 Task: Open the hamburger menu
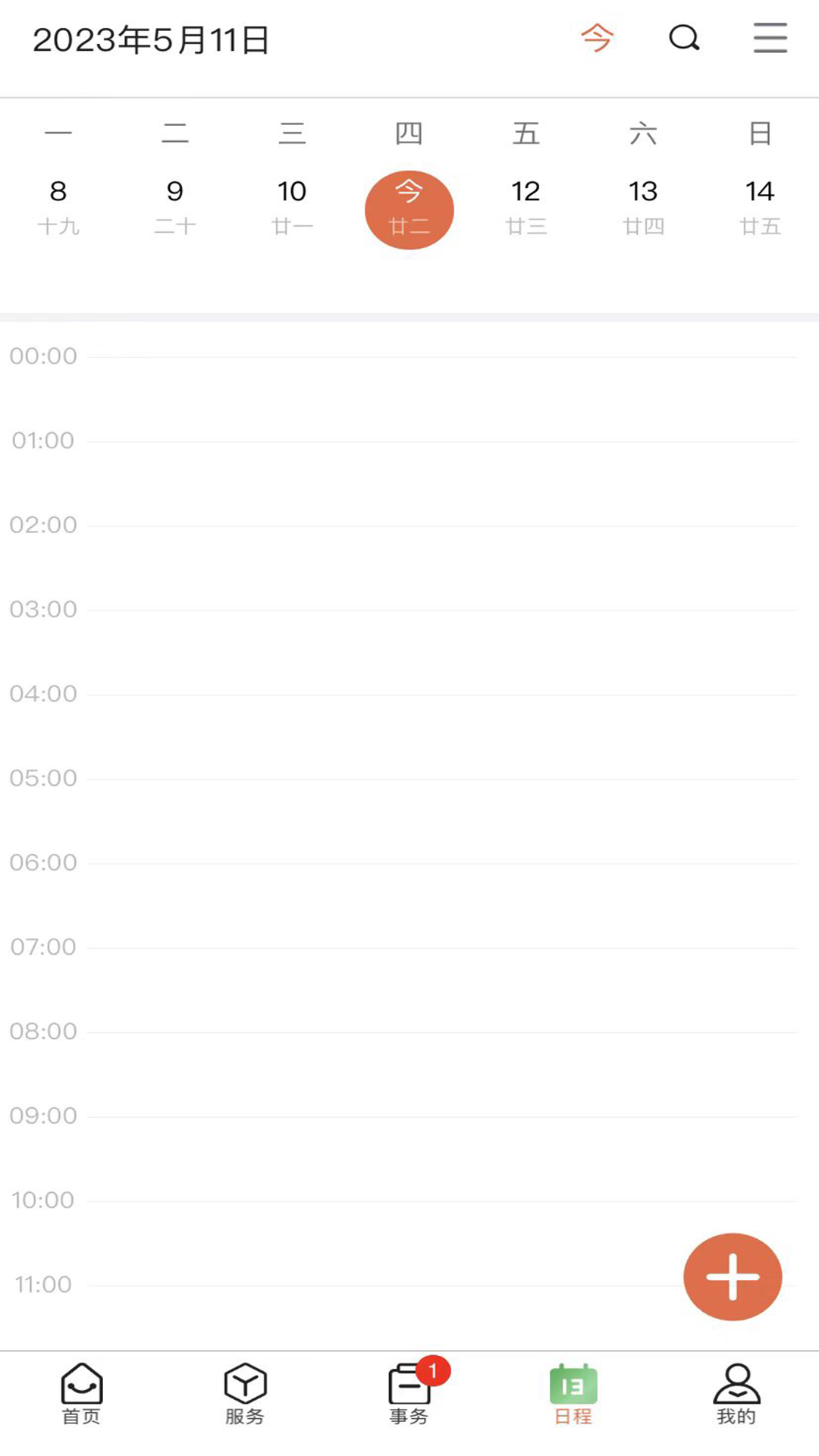pyautogui.click(x=770, y=38)
